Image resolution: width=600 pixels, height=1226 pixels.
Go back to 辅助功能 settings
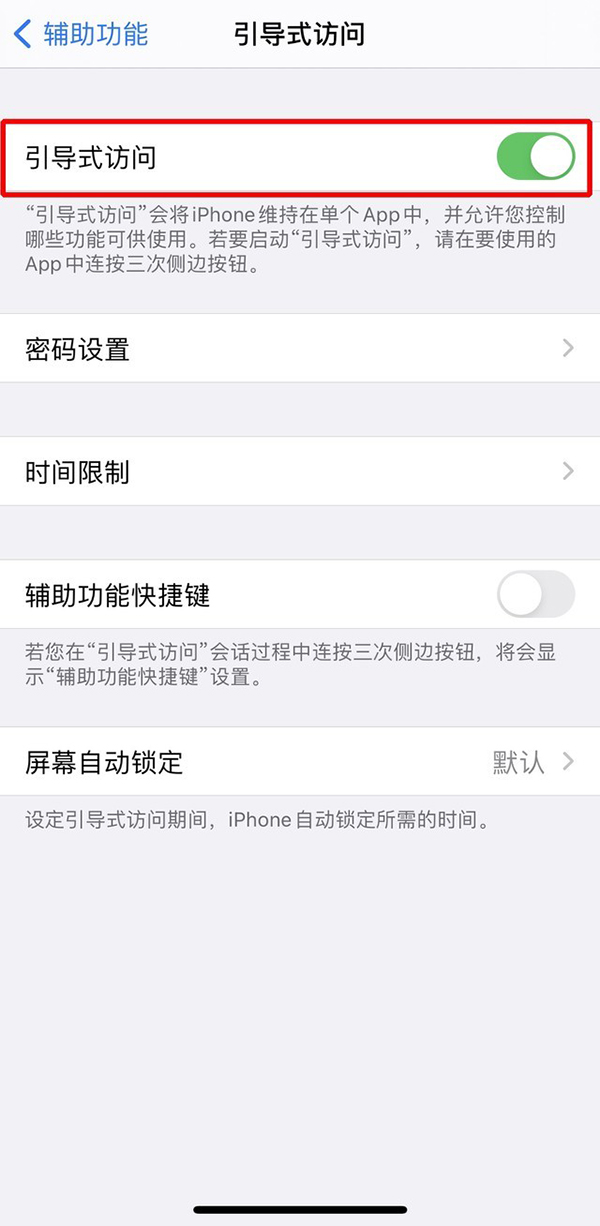coord(82,35)
